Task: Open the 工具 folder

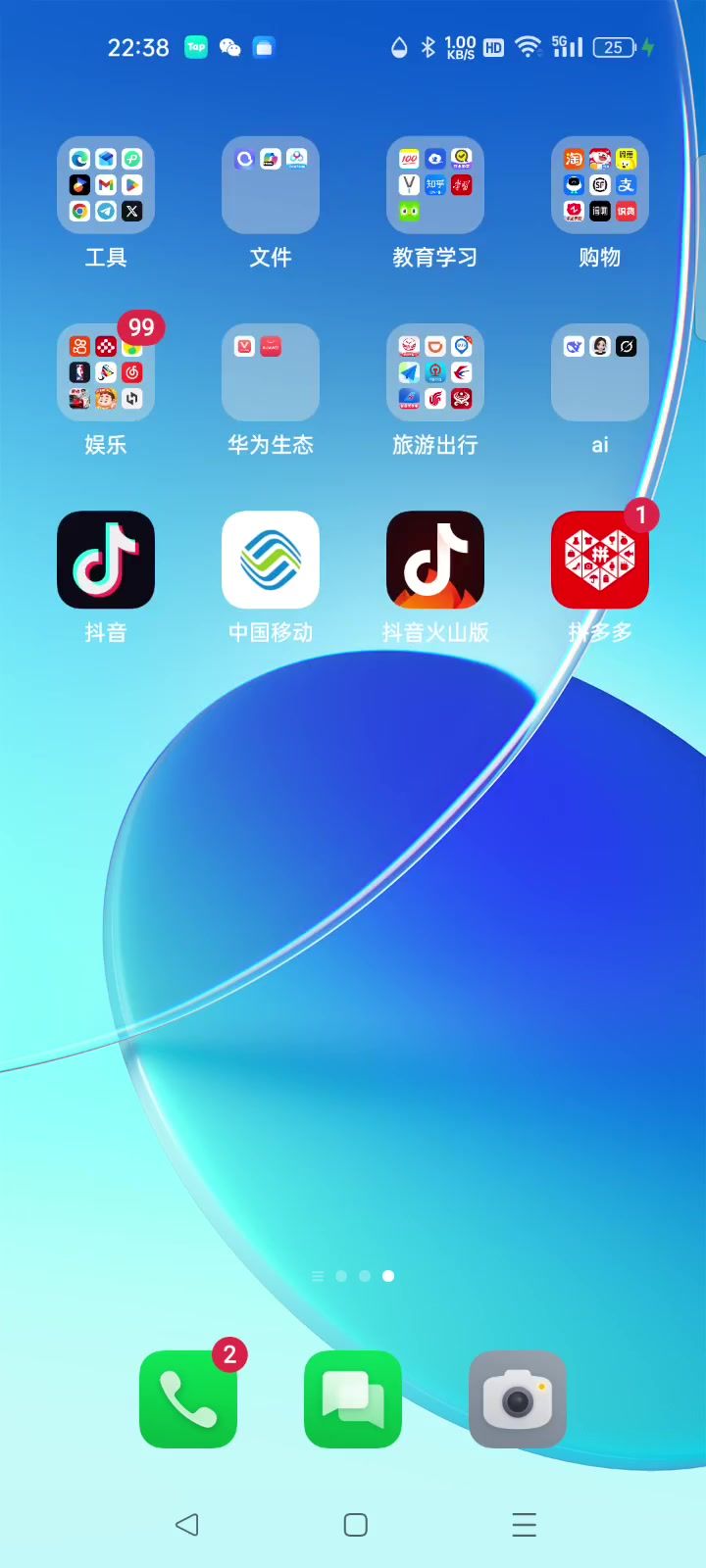Action: [x=106, y=184]
